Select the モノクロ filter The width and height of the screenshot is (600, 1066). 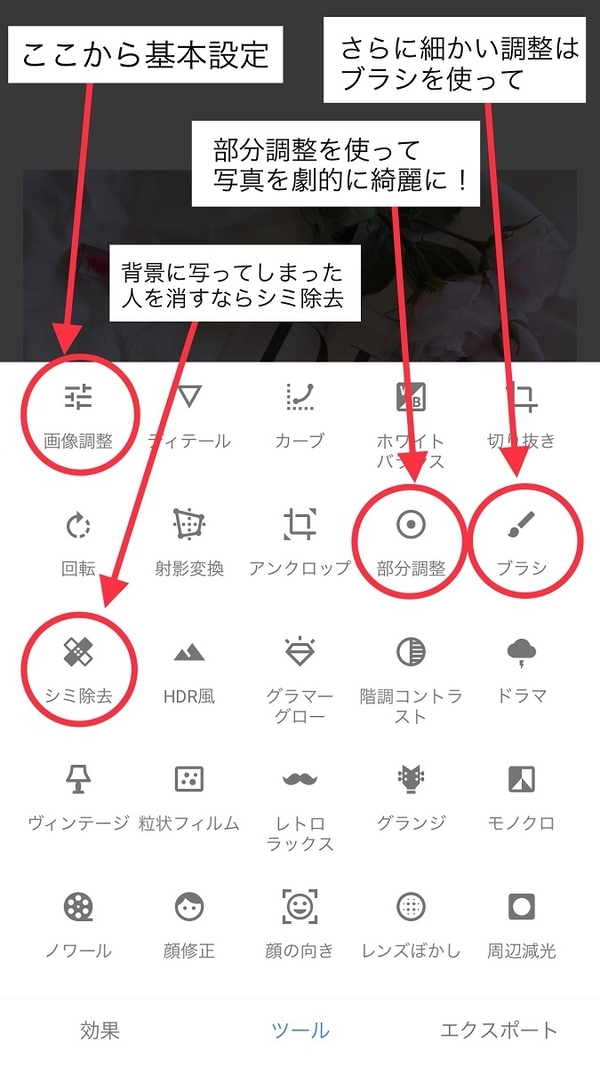pos(522,796)
